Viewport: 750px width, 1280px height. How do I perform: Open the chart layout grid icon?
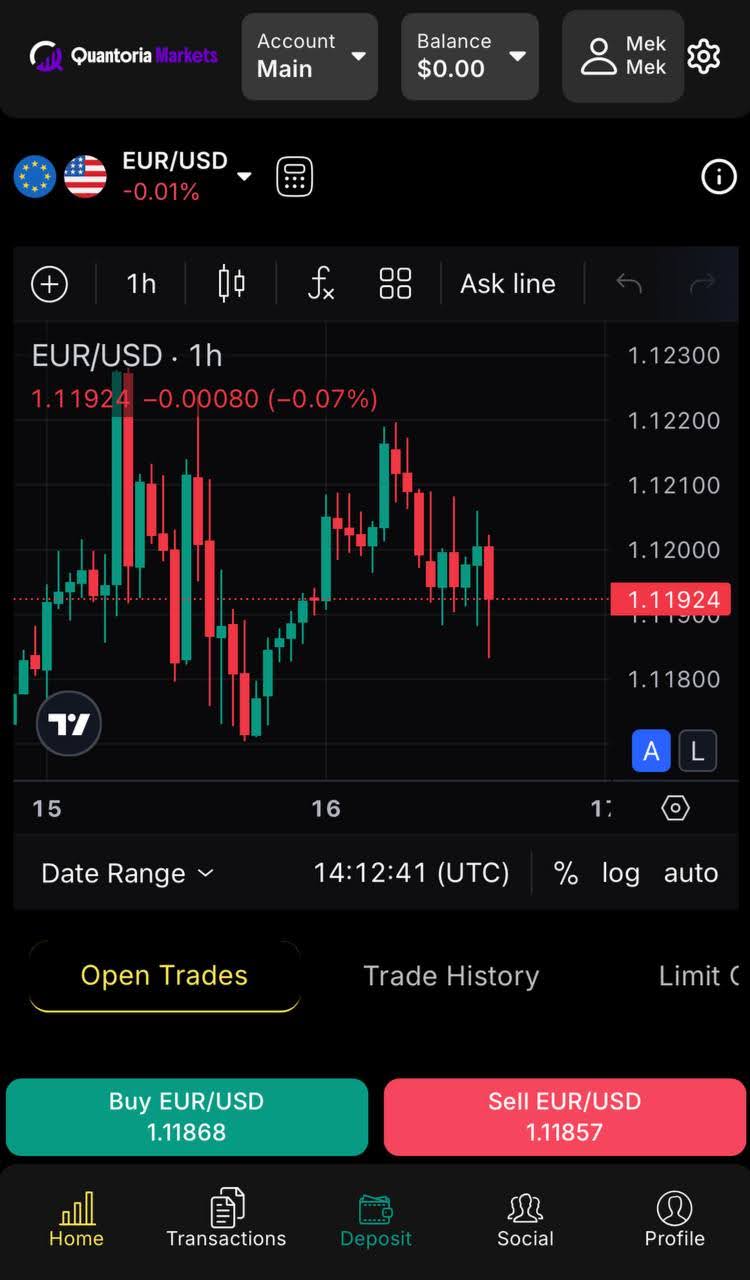[x=395, y=284]
